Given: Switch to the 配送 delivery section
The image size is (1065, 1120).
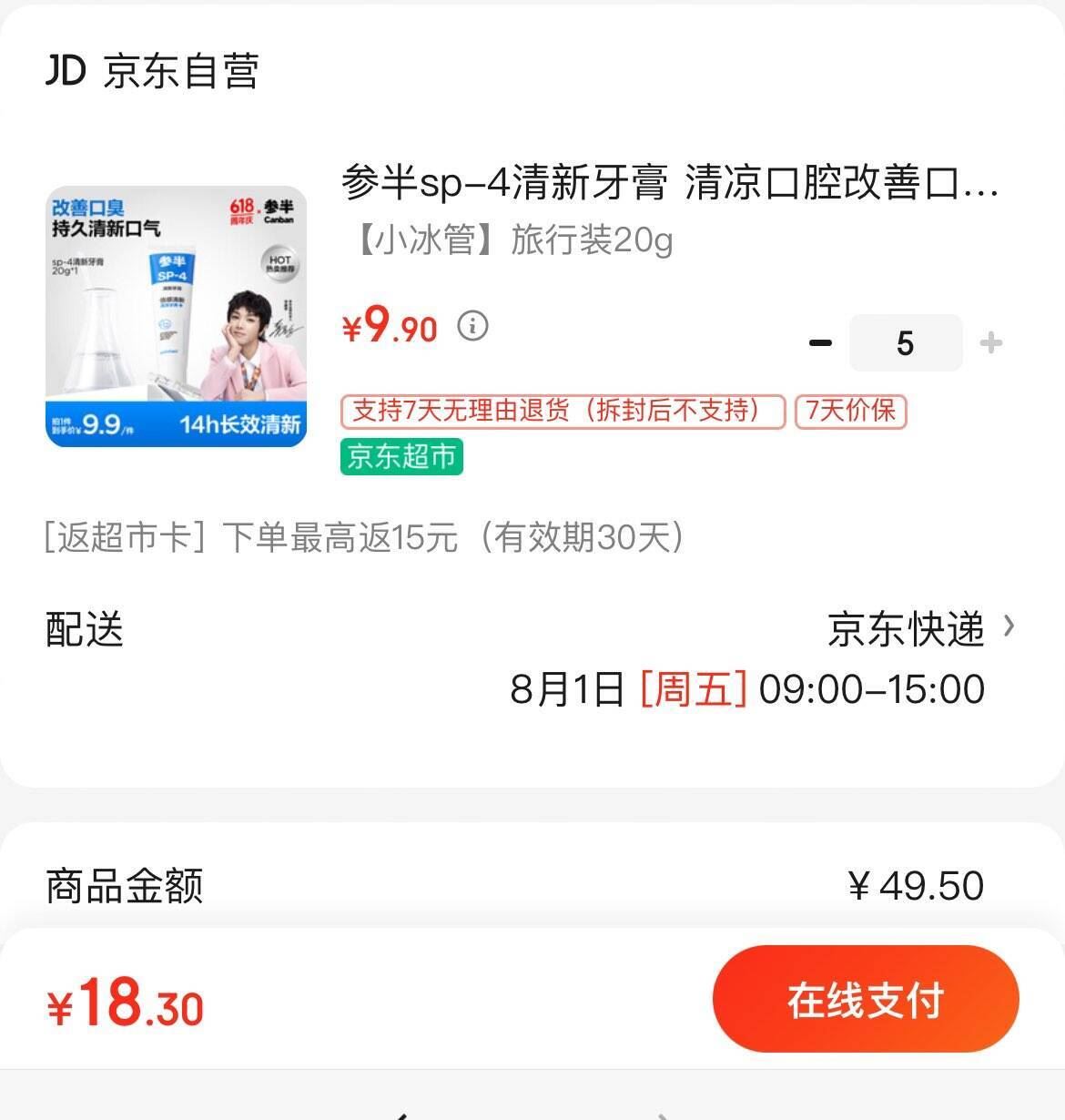Looking at the screenshot, I should [85, 629].
